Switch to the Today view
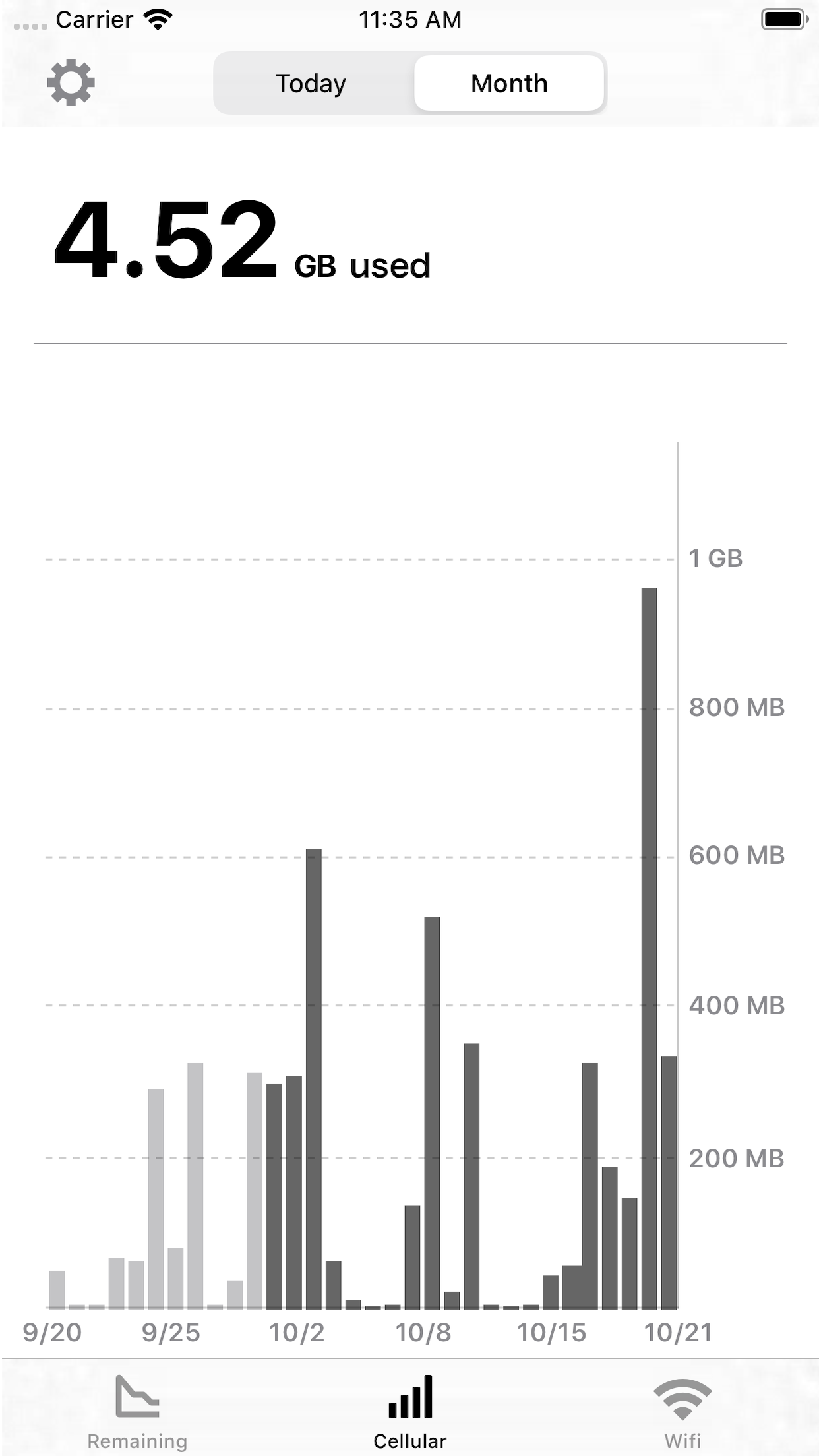 (x=310, y=83)
